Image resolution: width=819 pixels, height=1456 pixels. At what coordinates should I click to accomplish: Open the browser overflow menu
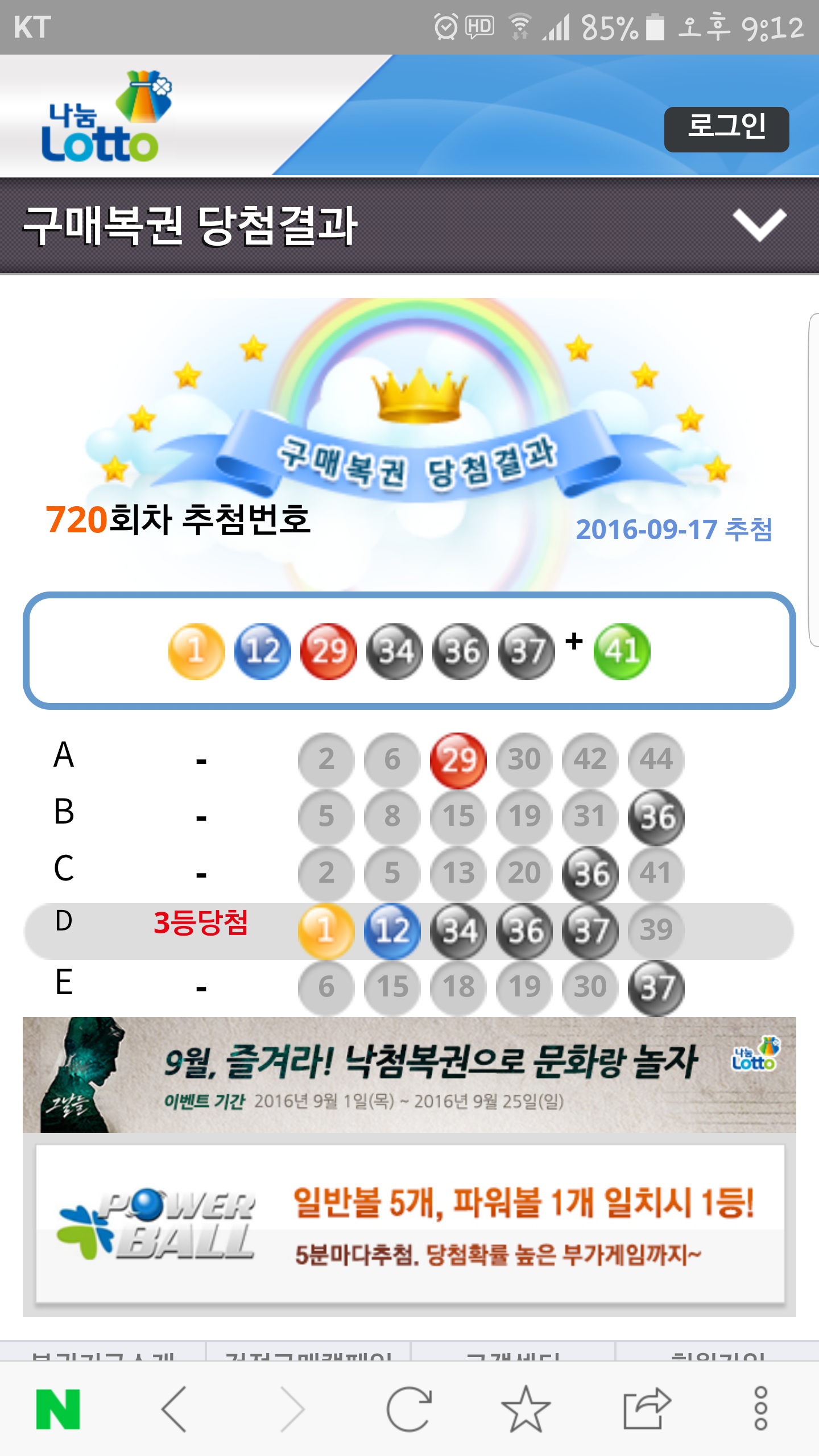click(x=760, y=1409)
